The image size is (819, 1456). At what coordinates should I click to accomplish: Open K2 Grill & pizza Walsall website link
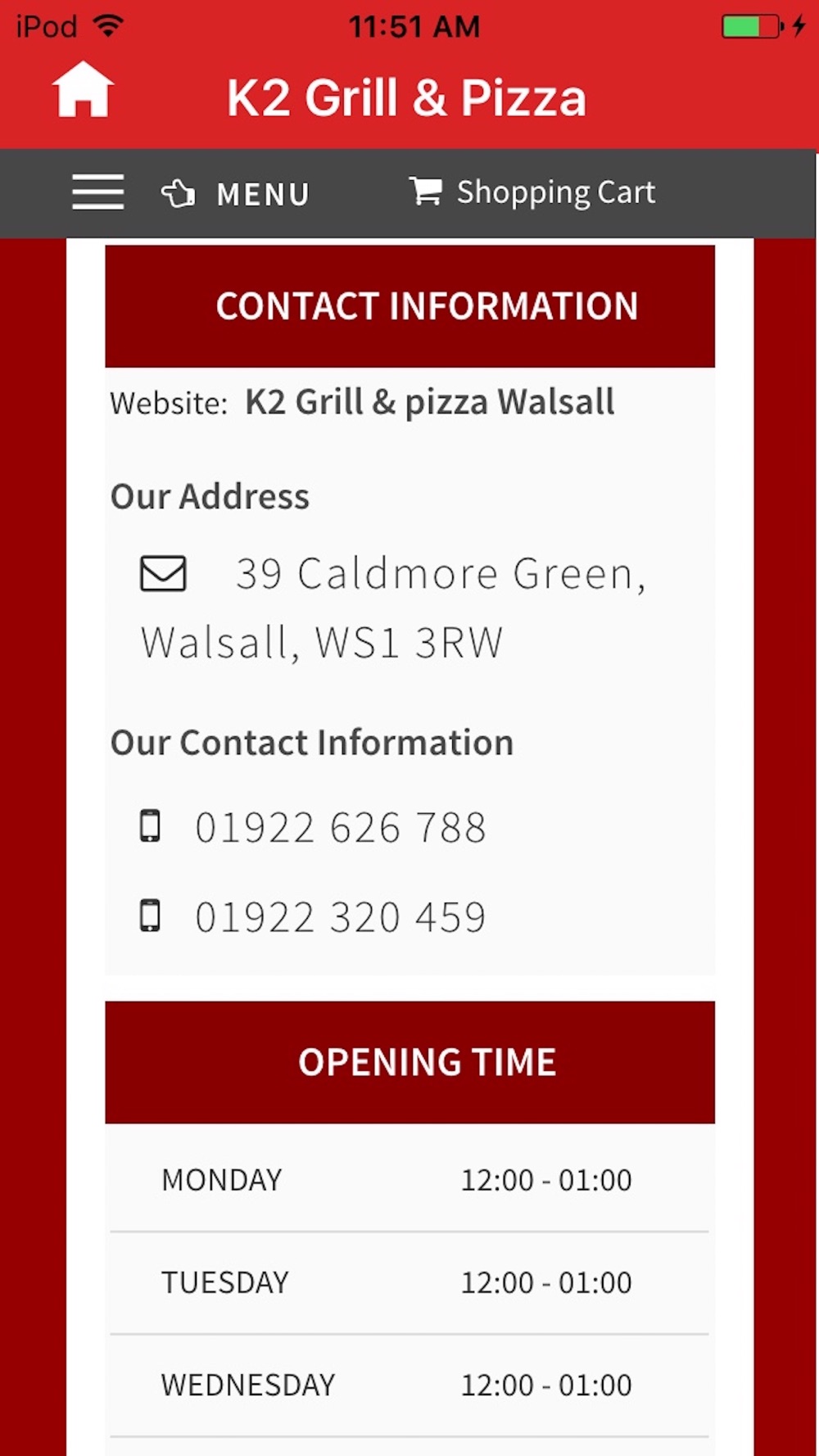[430, 402]
